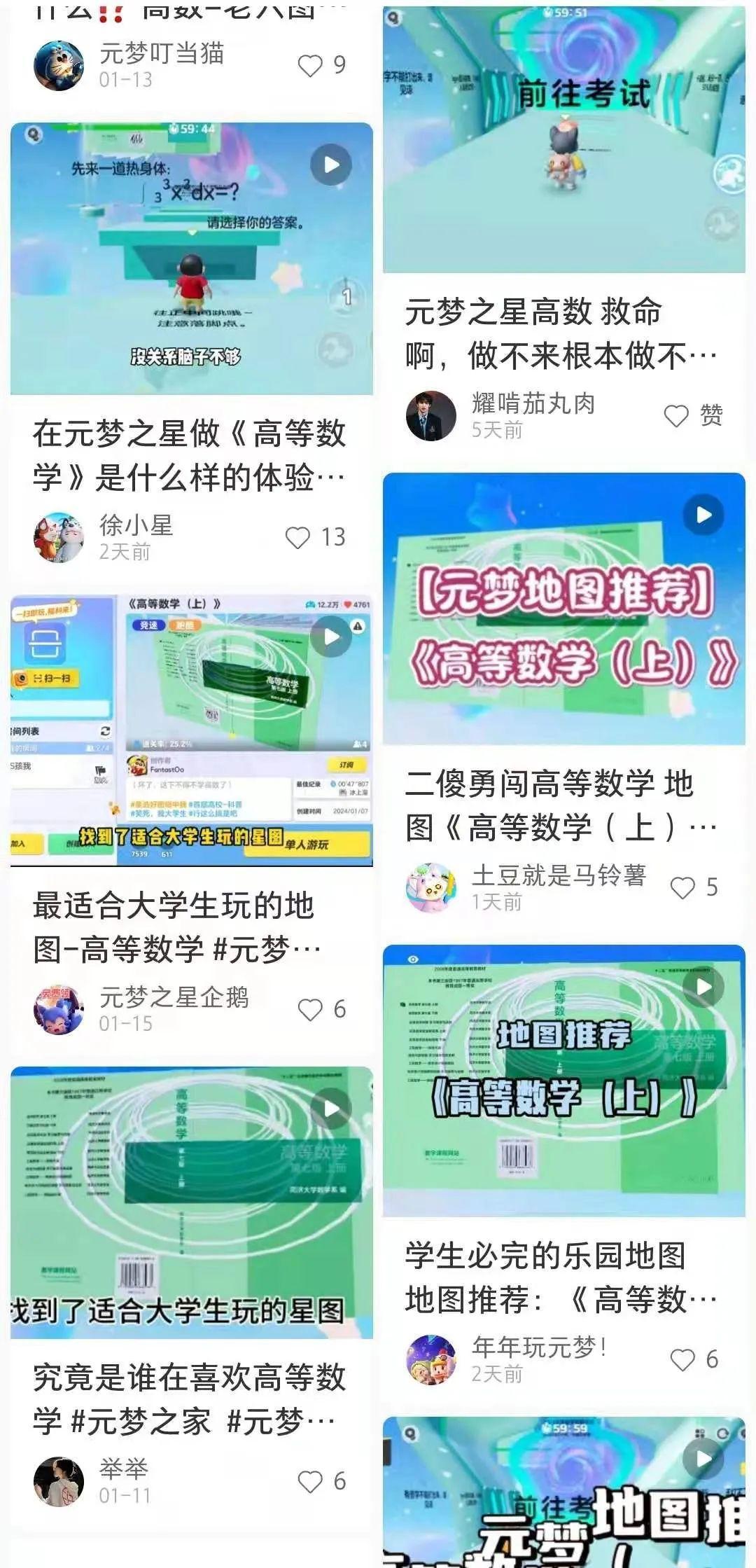
Task: Like the post by 土豆就是马铃薯
Action: (682, 888)
